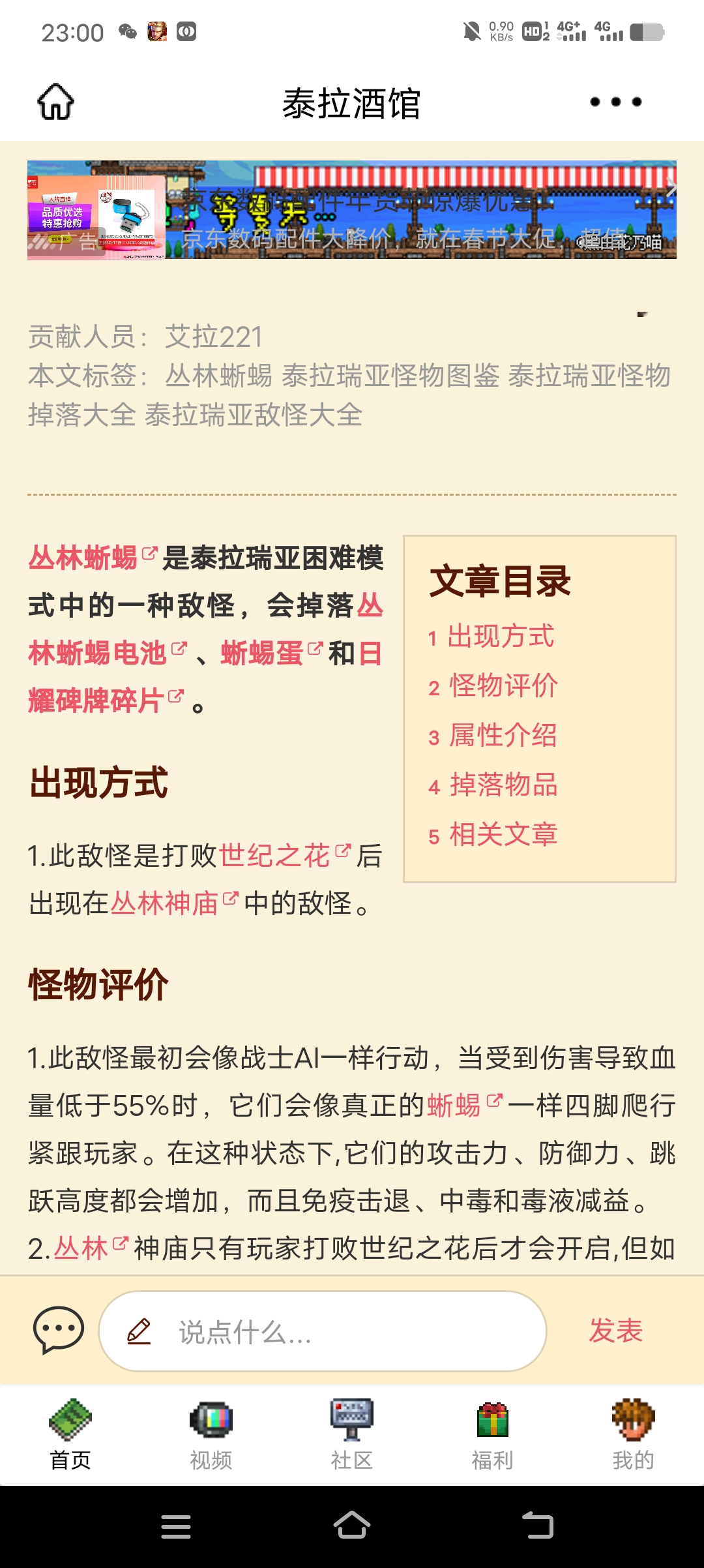Jump to 属性介绍 section
The image size is (704, 1568).
[503, 735]
